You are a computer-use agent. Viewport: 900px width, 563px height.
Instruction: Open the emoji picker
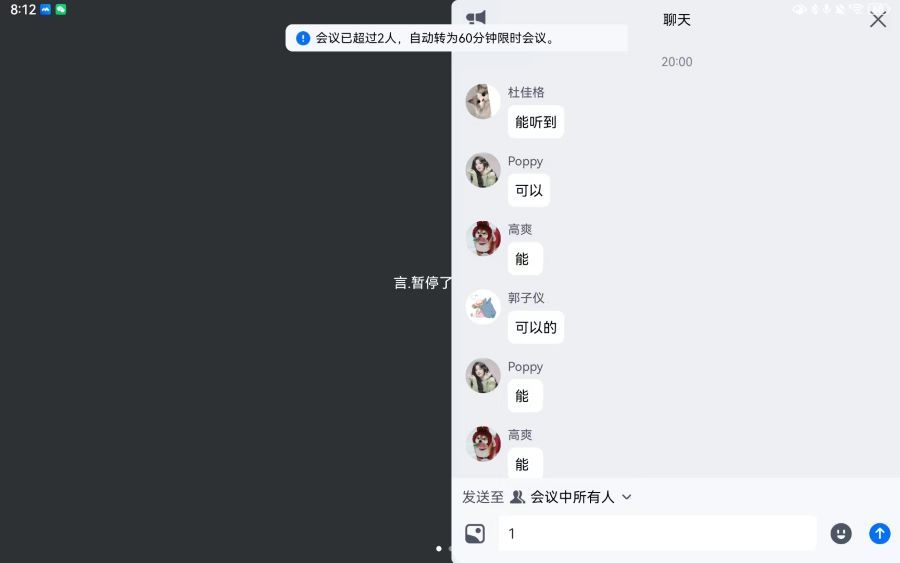(x=841, y=533)
